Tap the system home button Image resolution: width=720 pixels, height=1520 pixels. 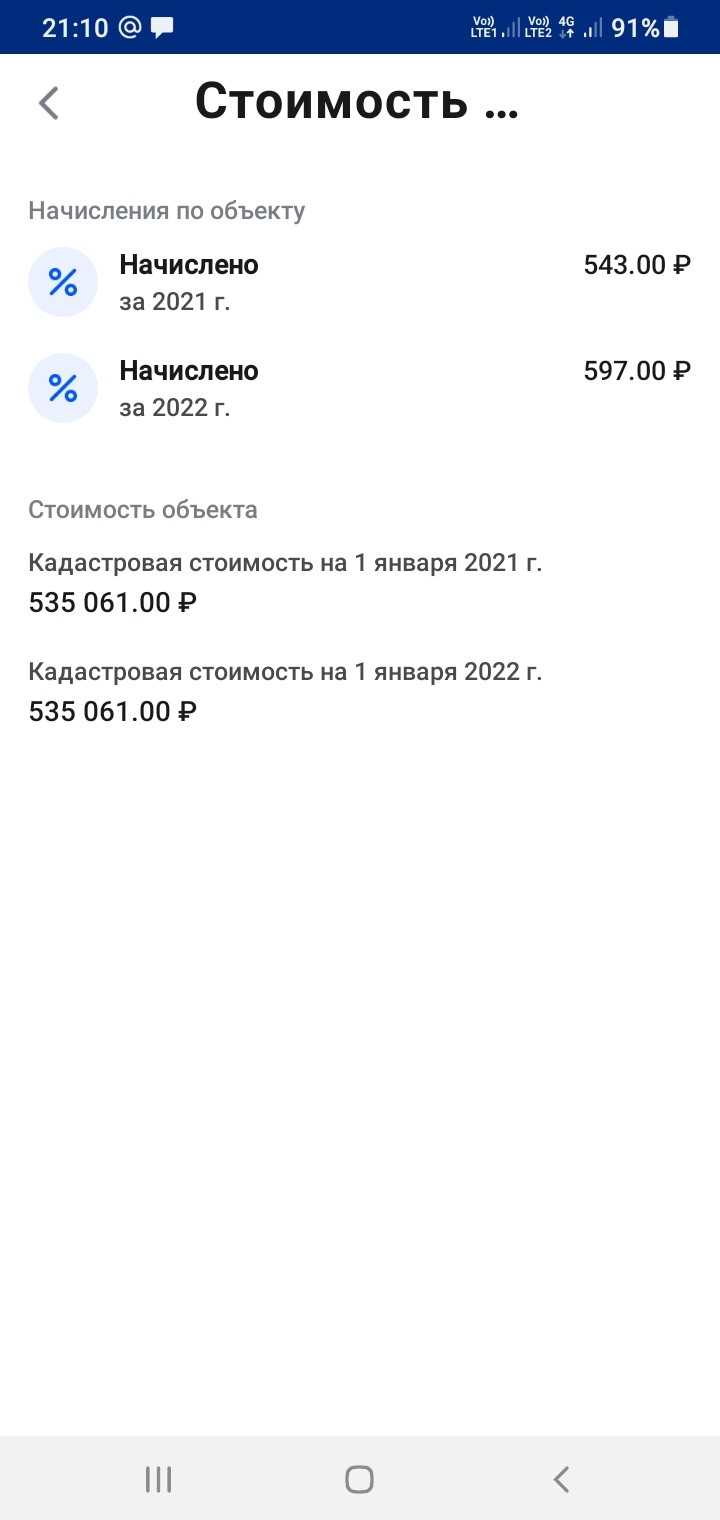359,1479
